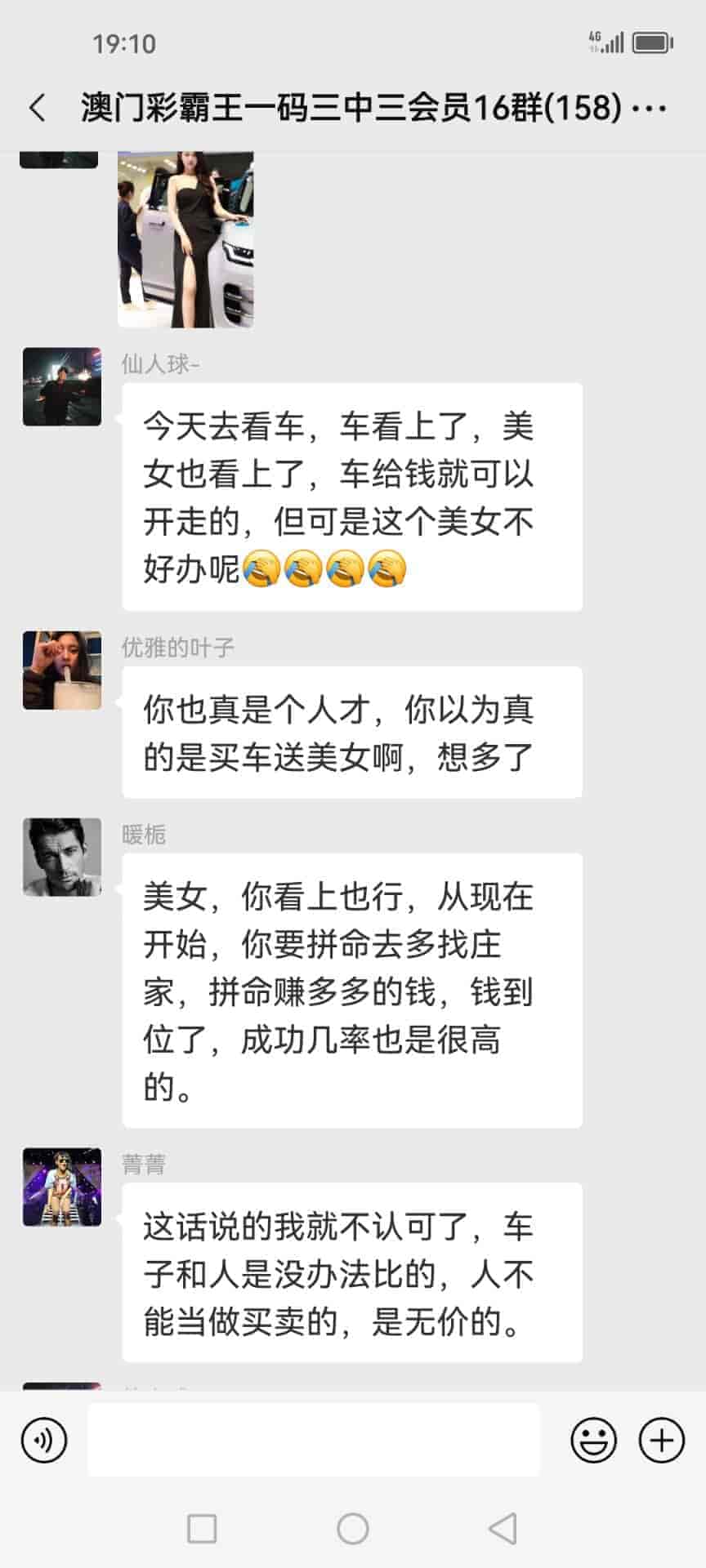Image resolution: width=706 pixels, height=1568 pixels.
Task: Tap the system home button
Action: click(x=353, y=1528)
